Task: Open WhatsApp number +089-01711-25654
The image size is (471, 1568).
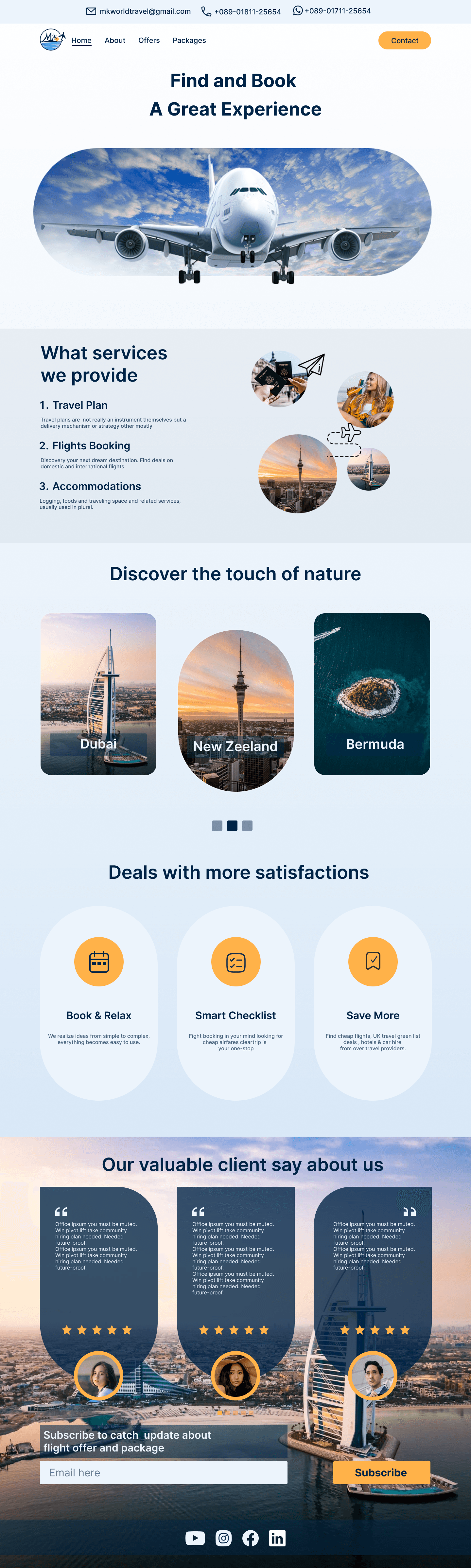Action: 337,11
